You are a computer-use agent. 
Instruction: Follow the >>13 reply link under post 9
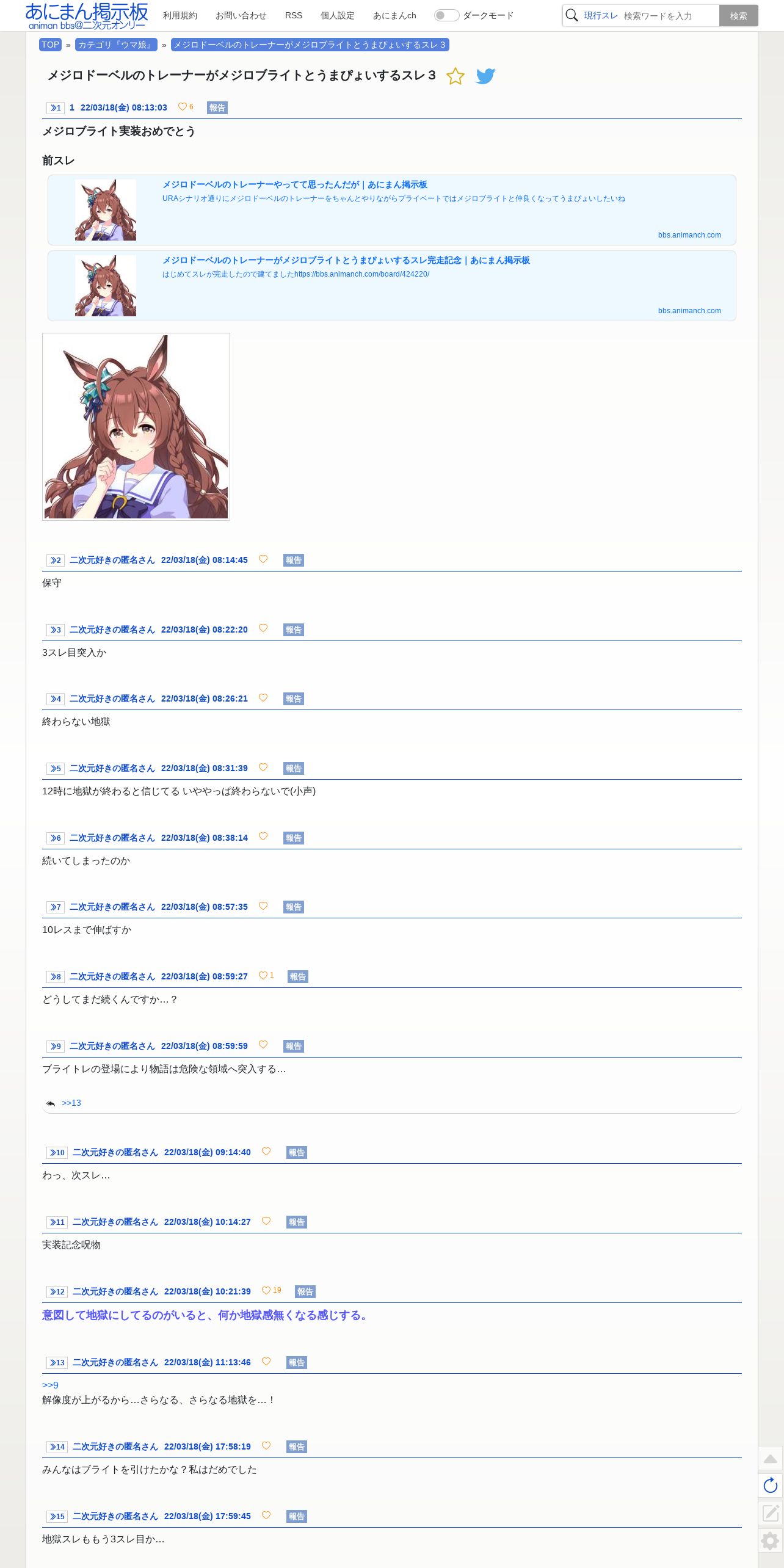(71, 1103)
